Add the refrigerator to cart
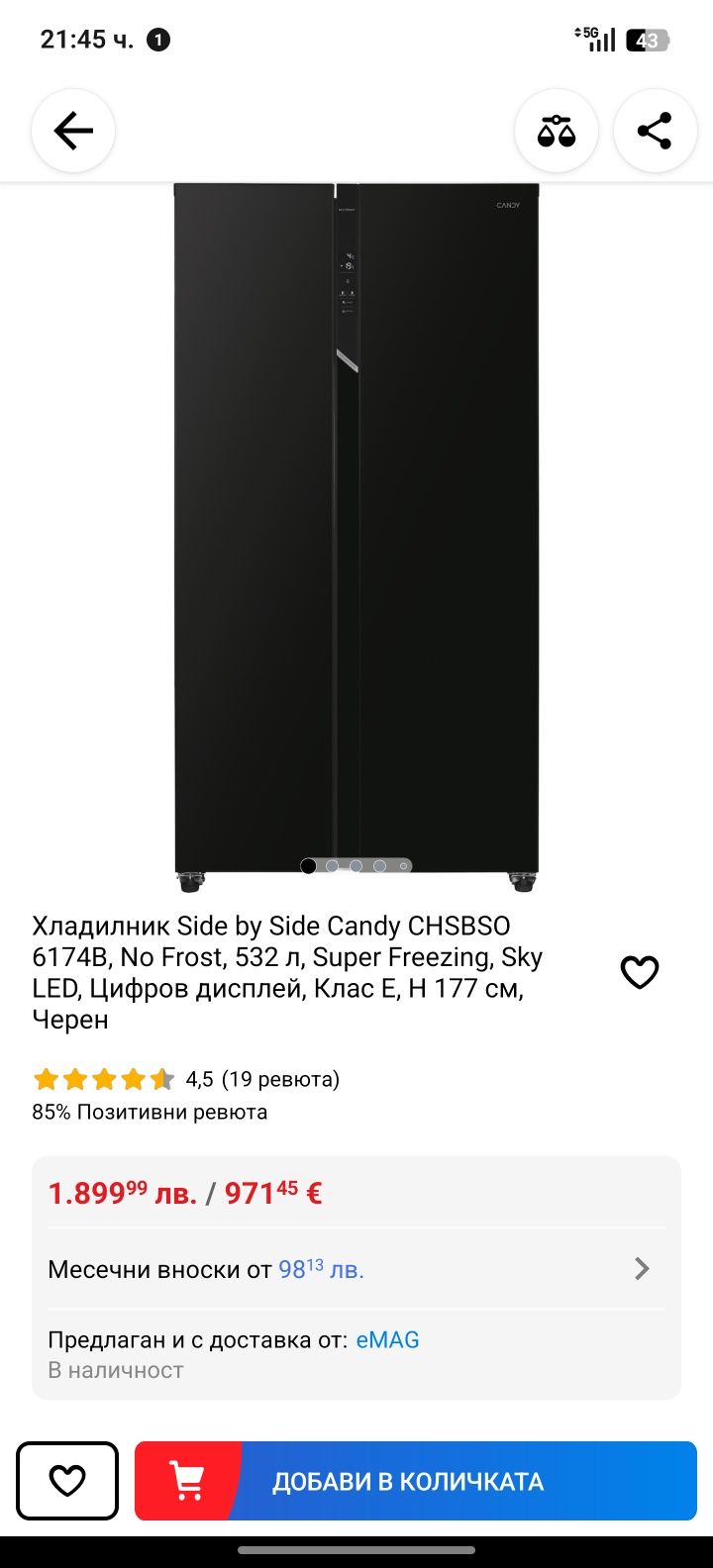Viewport: 713px width, 1568px height. (x=416, y=1481)
